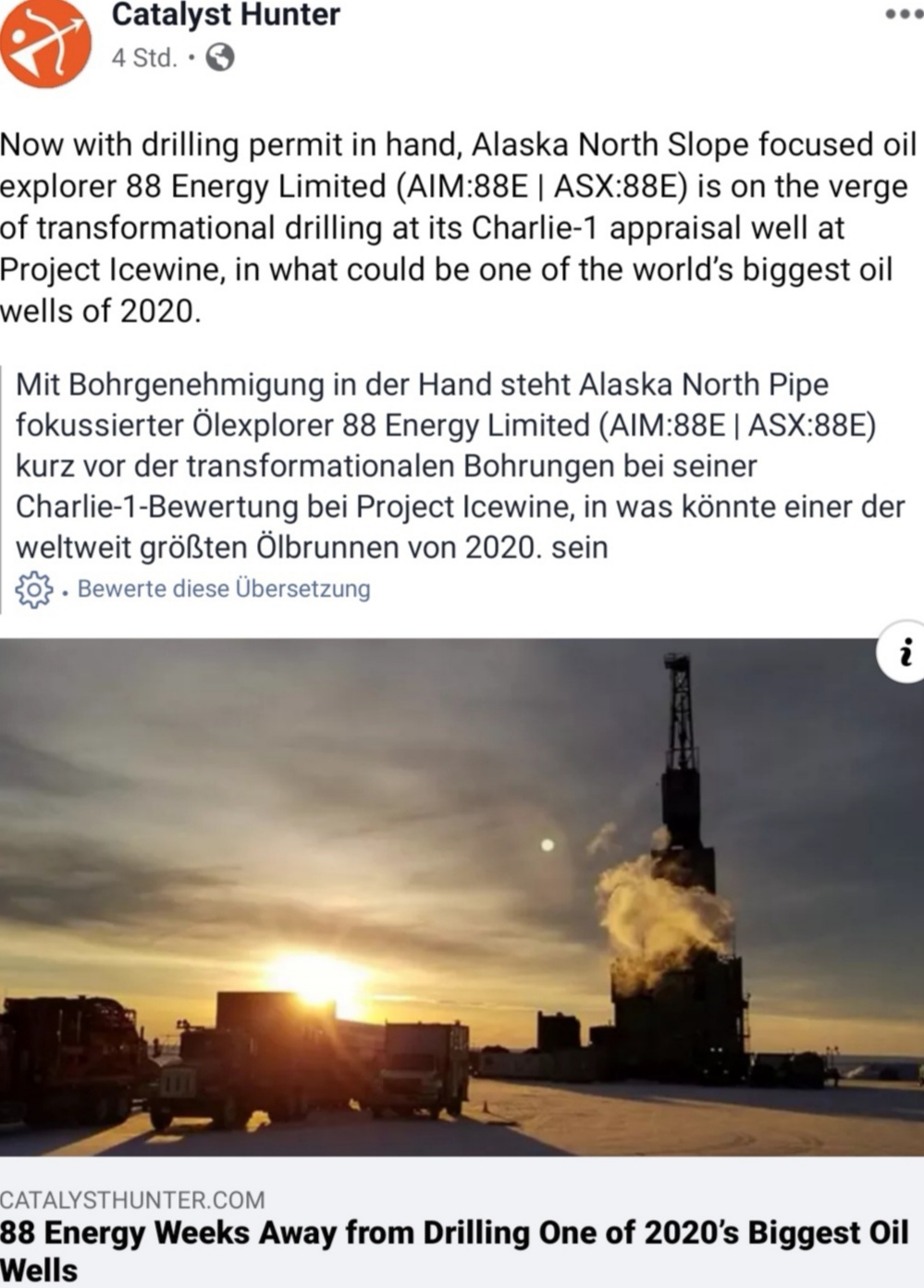
Task: Open the 88 Energy Weeks Away article headline
Action: tap(453, 1249)
